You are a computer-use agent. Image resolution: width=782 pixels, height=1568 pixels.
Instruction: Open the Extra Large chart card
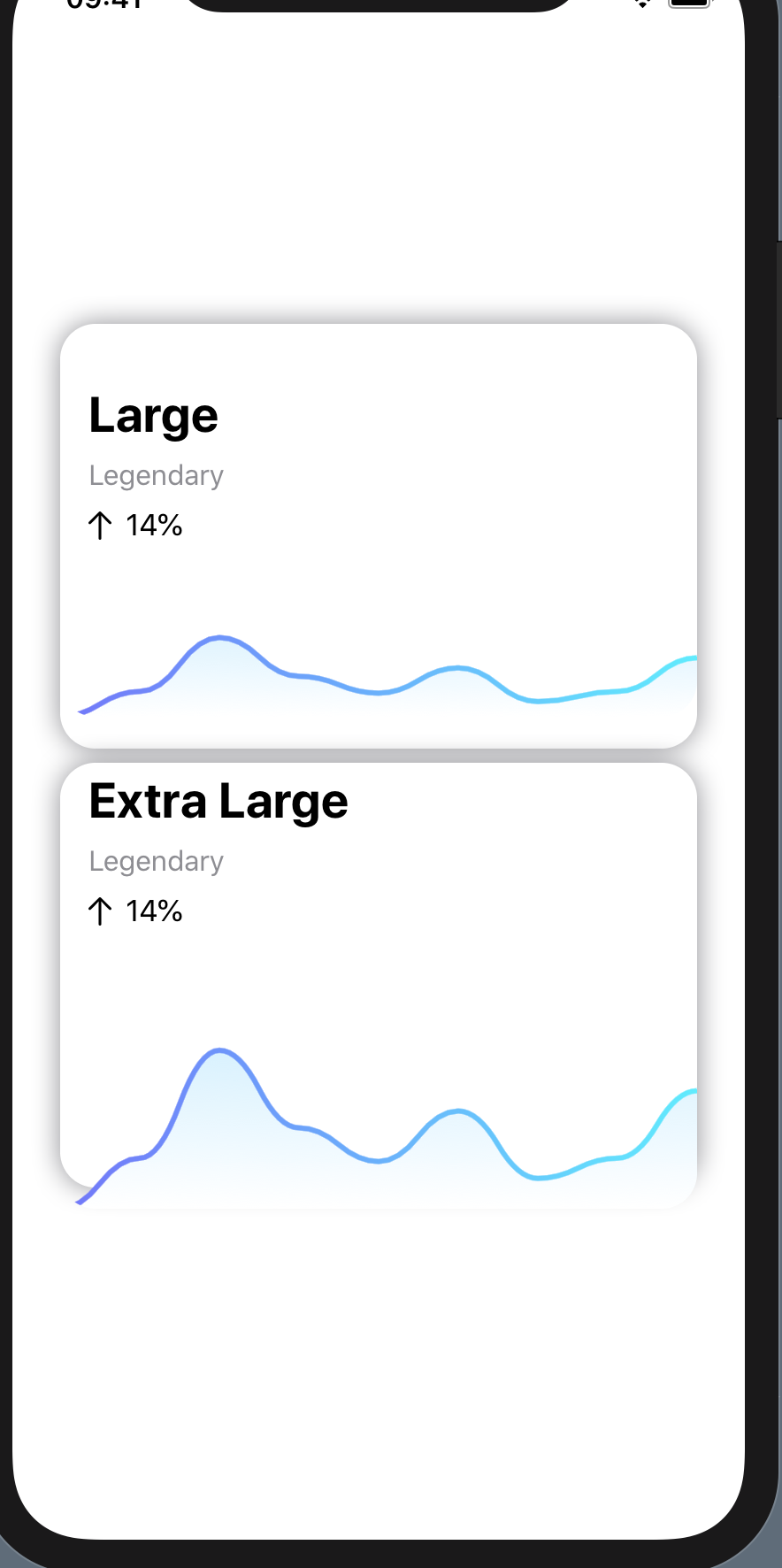click(x=379, y=973)
